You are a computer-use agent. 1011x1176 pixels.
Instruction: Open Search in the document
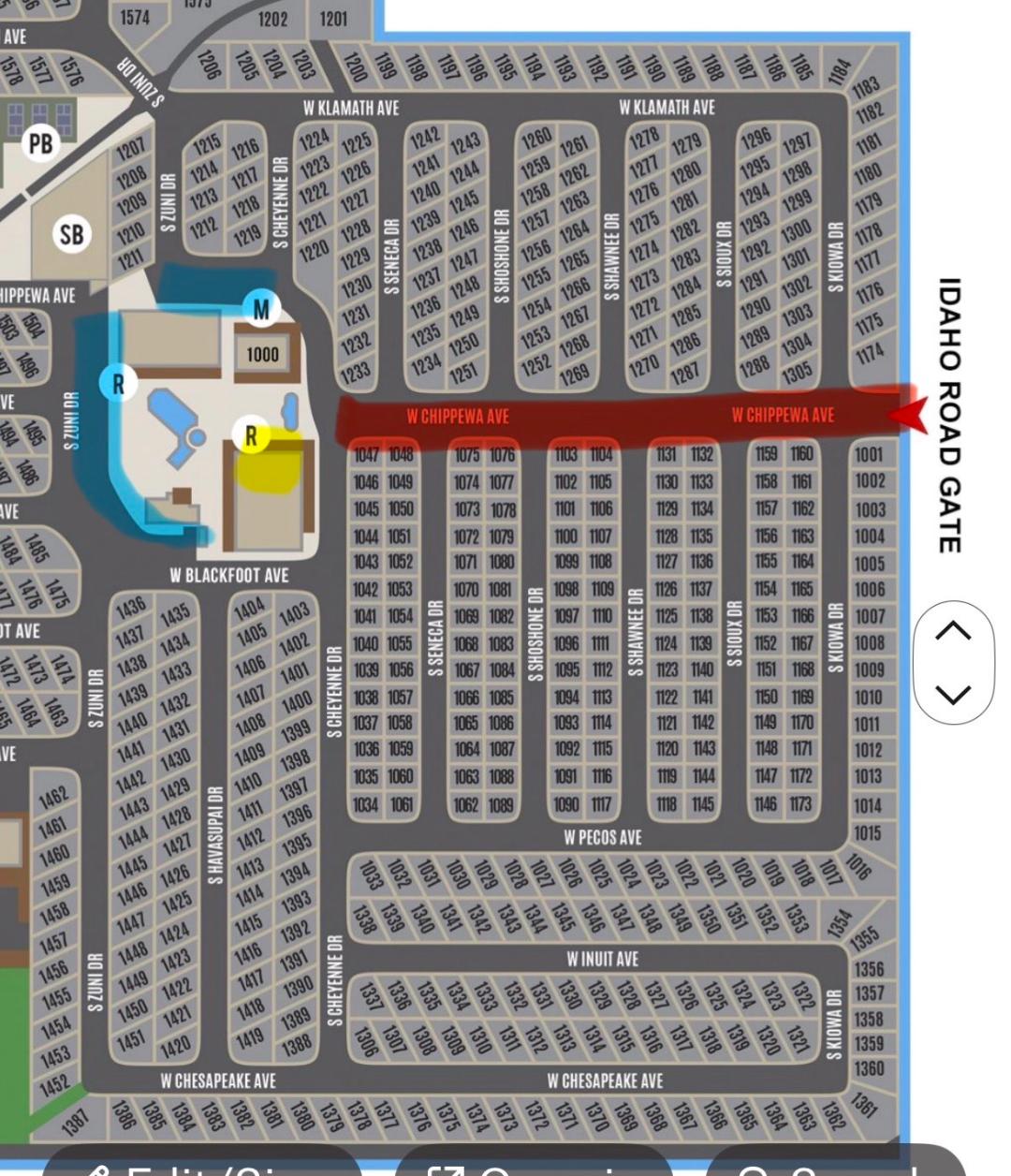(833, 1165)
